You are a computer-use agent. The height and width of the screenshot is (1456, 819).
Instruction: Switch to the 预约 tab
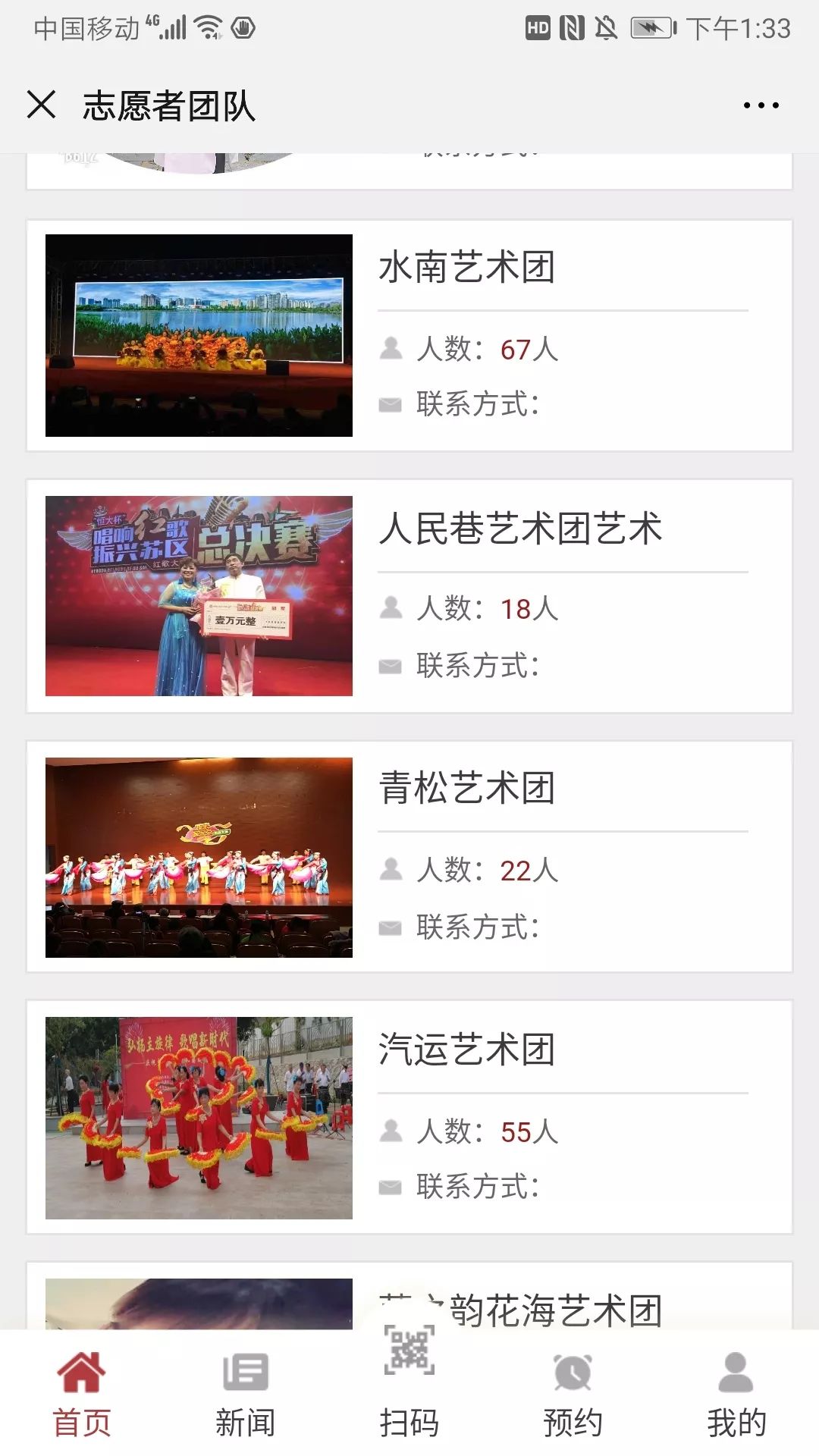(x=573, y=1394)
